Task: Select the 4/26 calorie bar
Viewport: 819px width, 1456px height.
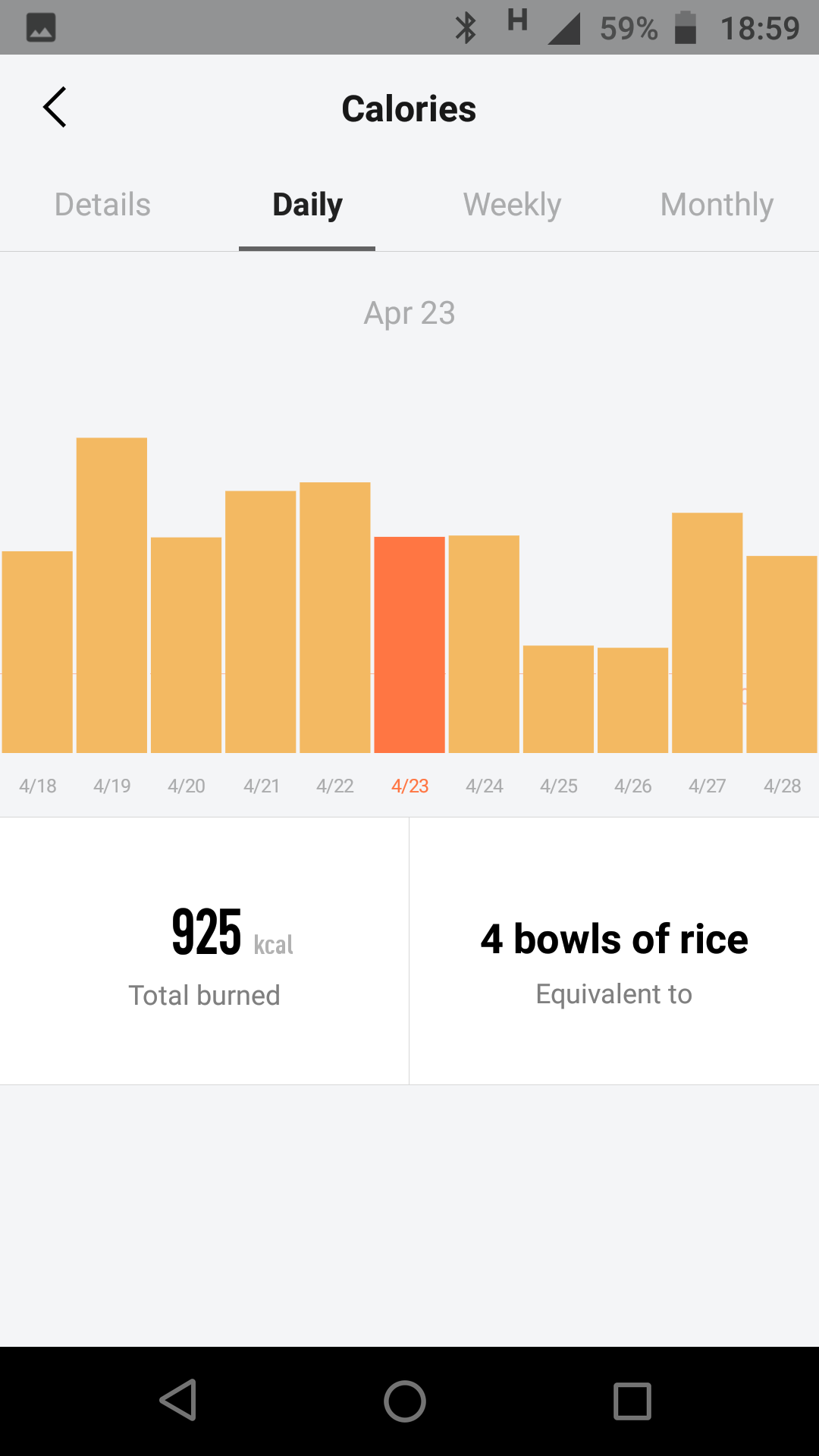Action: [632, 700]
